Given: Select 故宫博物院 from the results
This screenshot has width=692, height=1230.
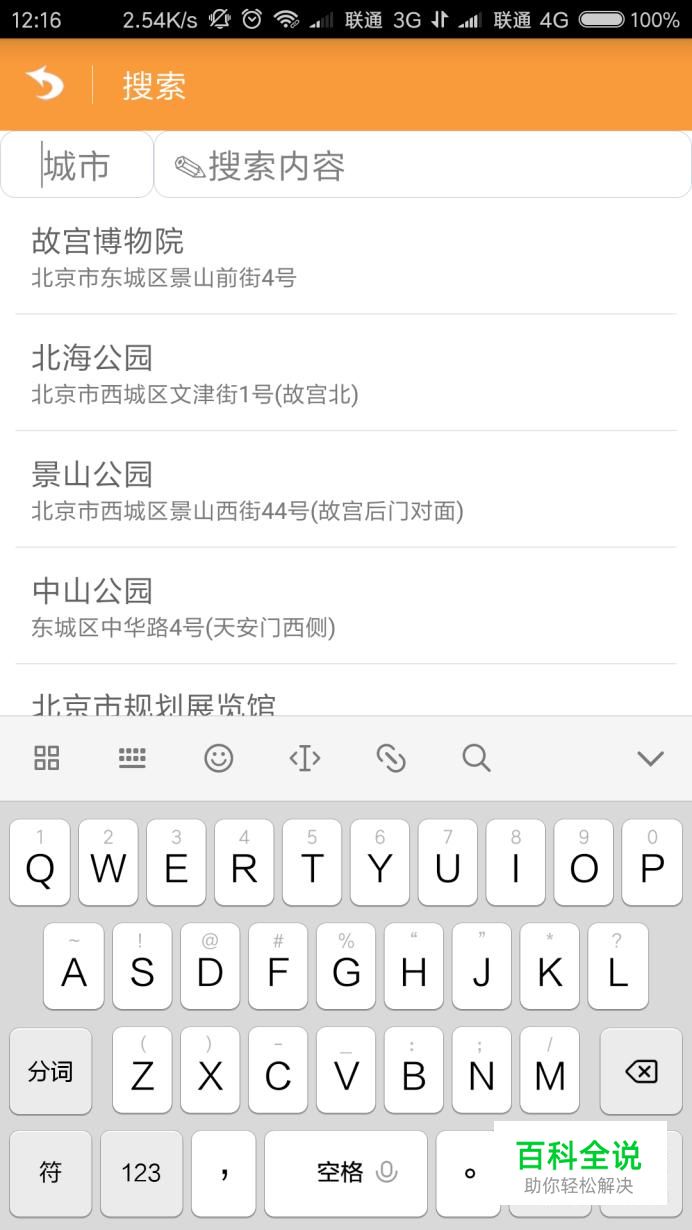Looking at the screenshot, I should point(346,257).
